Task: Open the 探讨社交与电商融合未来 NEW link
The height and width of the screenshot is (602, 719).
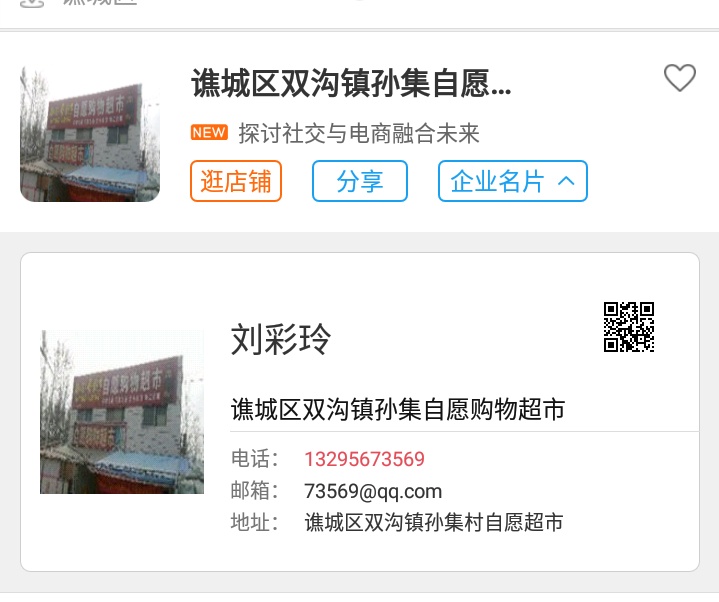Action: [358, 132]
